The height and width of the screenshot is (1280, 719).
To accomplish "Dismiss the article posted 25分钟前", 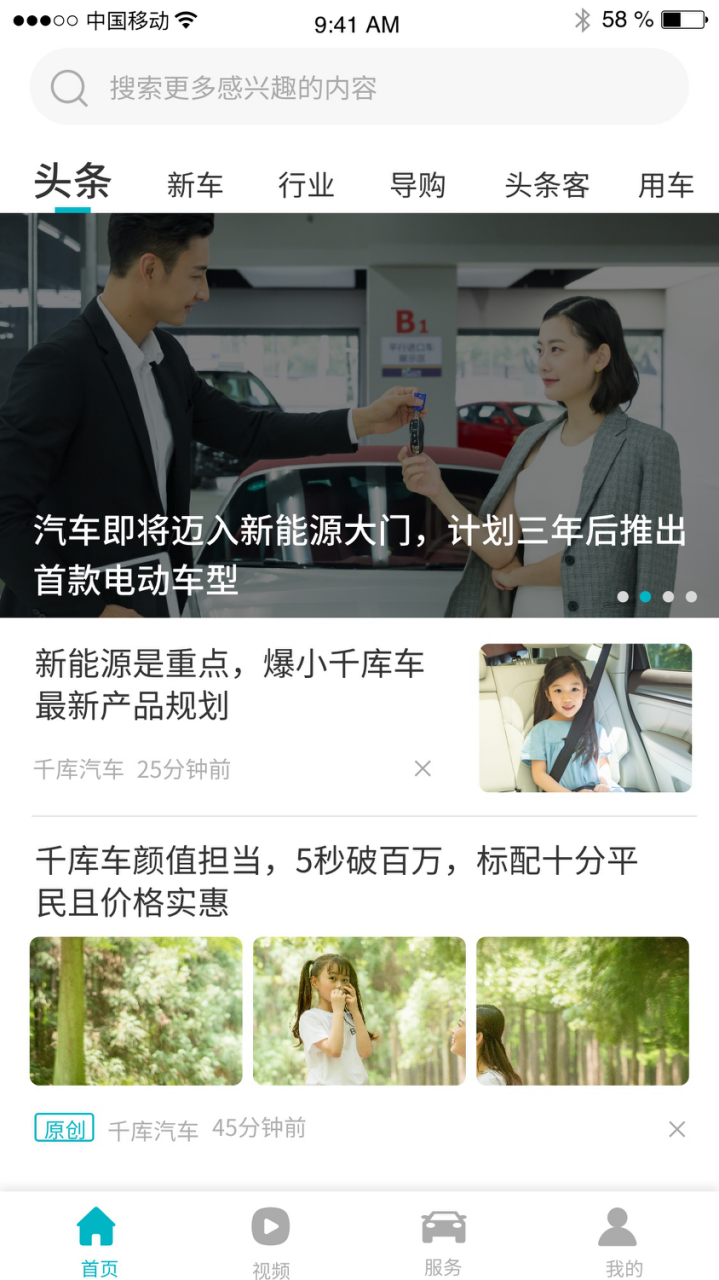I will (423, 768).
